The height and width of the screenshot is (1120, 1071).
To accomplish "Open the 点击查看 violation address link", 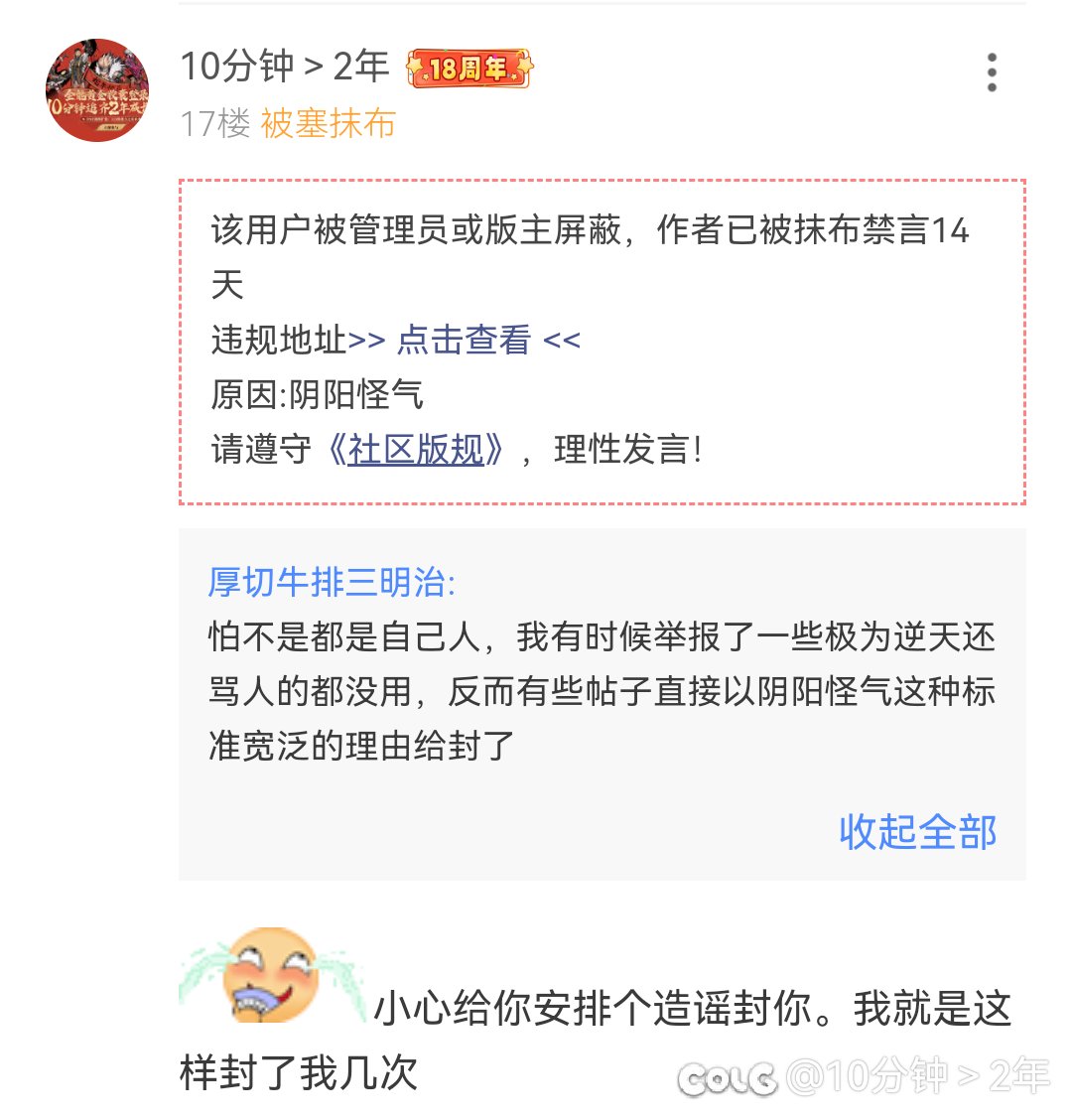I will (464, 341).
